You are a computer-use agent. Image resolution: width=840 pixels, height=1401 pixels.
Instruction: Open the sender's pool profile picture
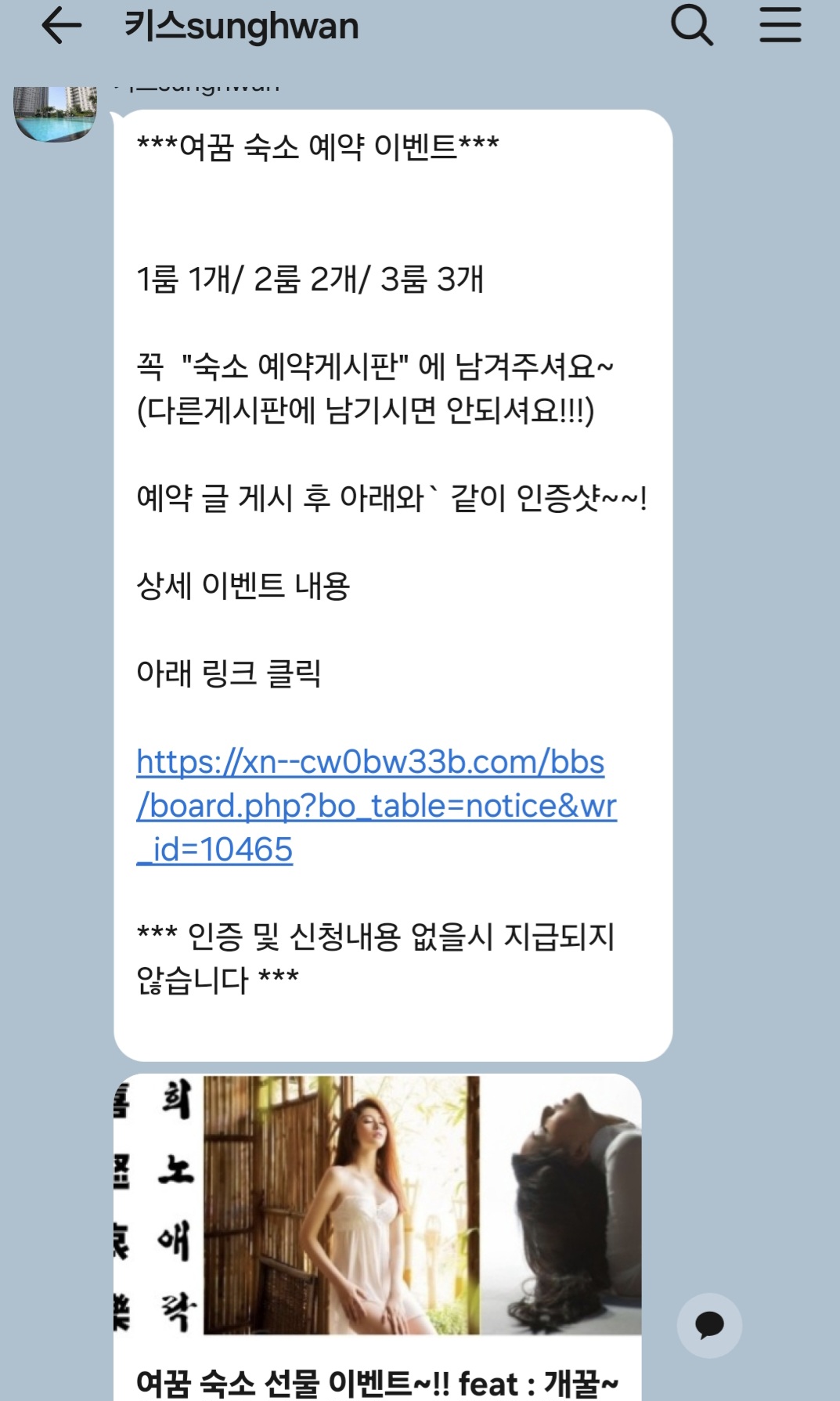point(56,114)
